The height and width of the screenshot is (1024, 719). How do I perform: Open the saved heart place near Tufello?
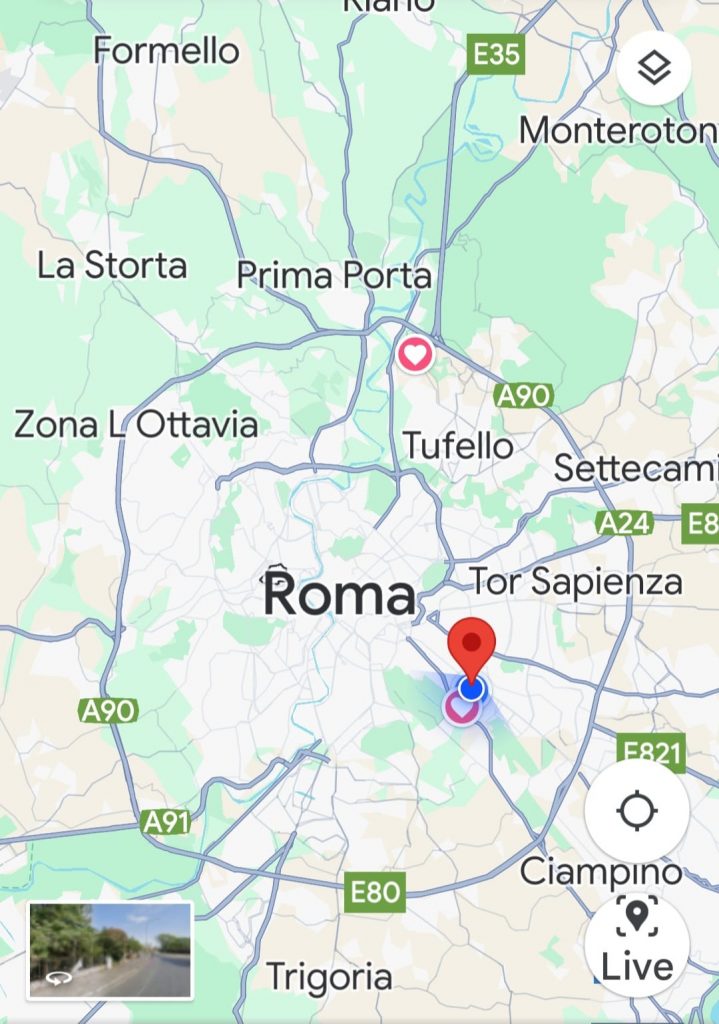(x=414, y=354)
